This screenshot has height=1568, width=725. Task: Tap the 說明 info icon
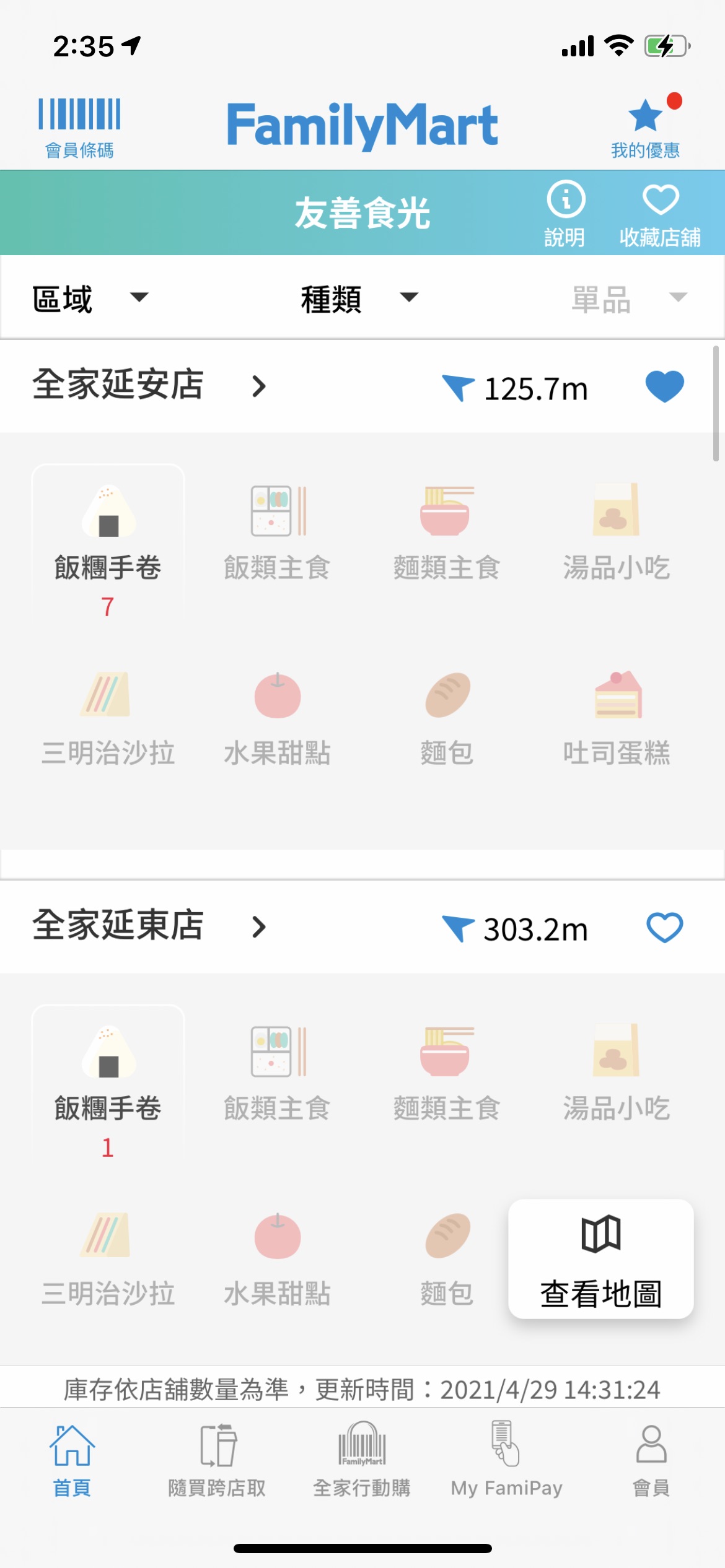click(565, 214)
